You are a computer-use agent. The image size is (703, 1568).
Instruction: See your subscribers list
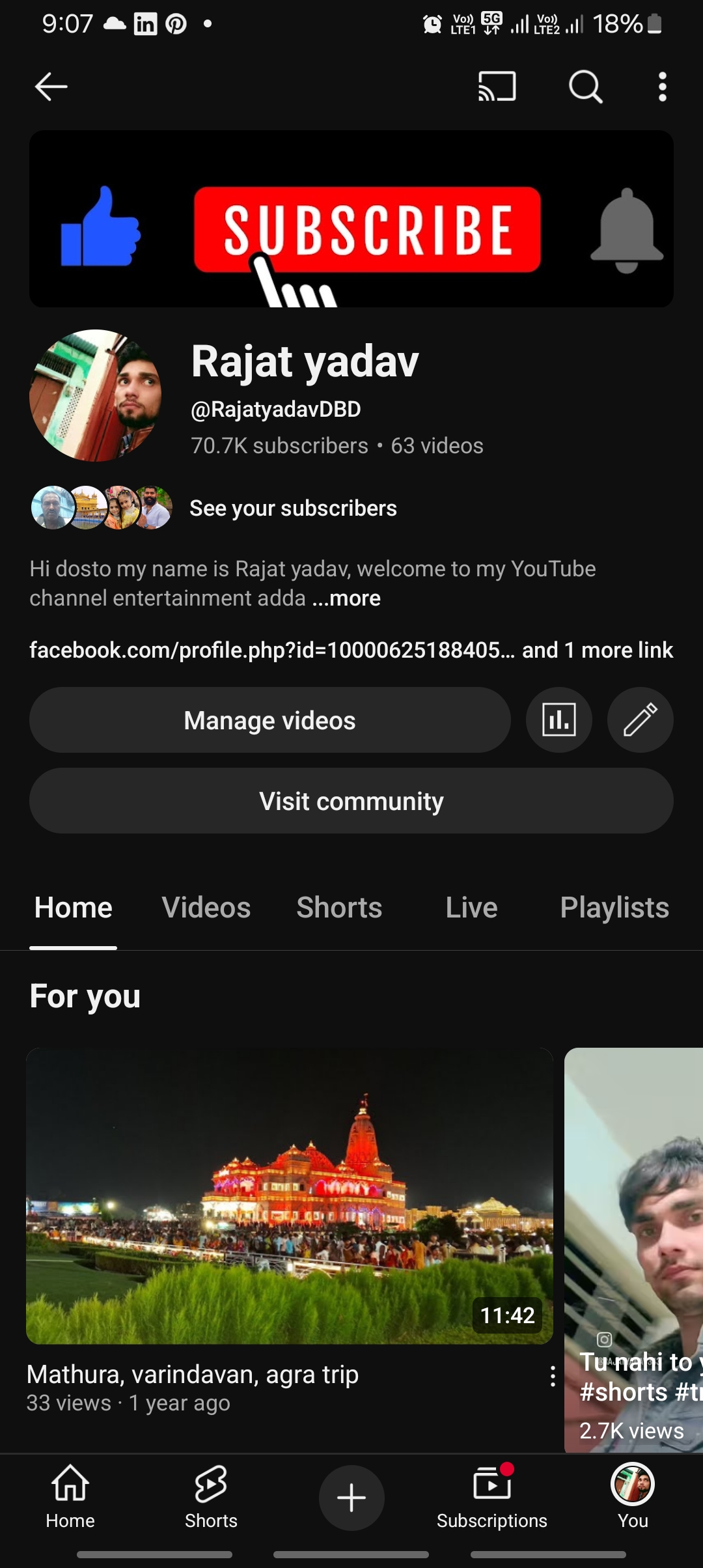(292, 508)
